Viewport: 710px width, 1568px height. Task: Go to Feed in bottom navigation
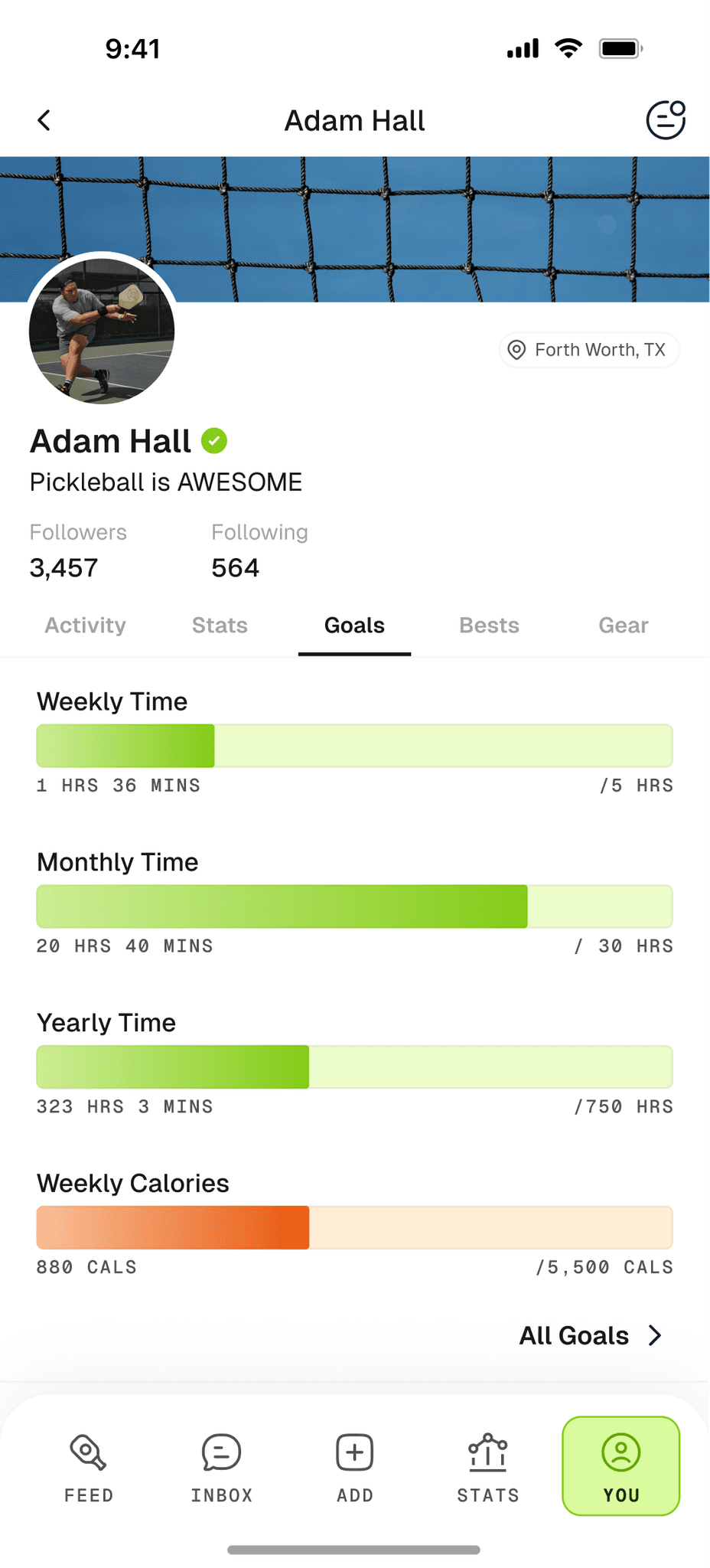pyautogui.click(x=89, y=1467)
